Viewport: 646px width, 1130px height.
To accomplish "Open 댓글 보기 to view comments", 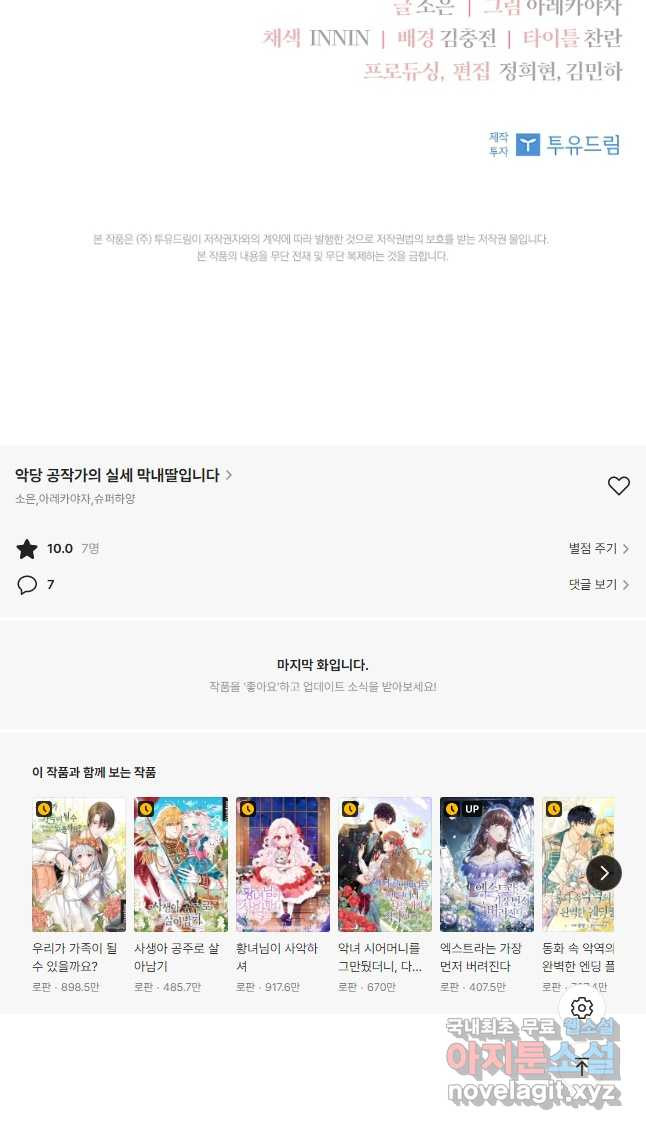I will [598, 585].
